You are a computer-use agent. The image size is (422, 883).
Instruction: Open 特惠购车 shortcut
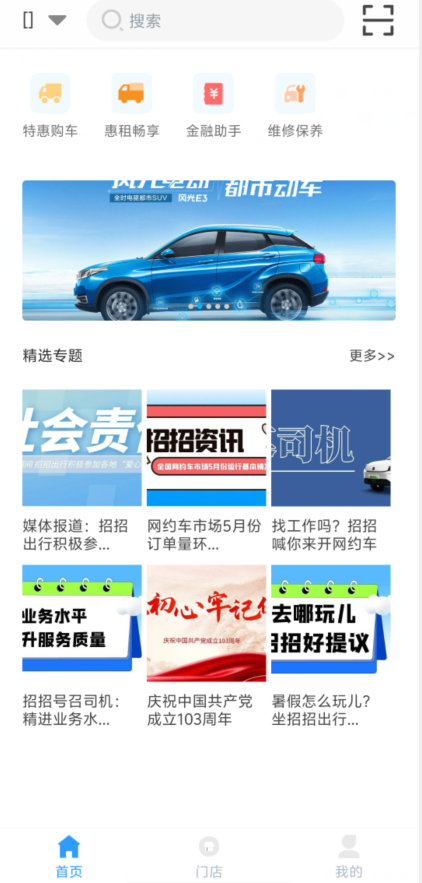(x=50, y=105)
